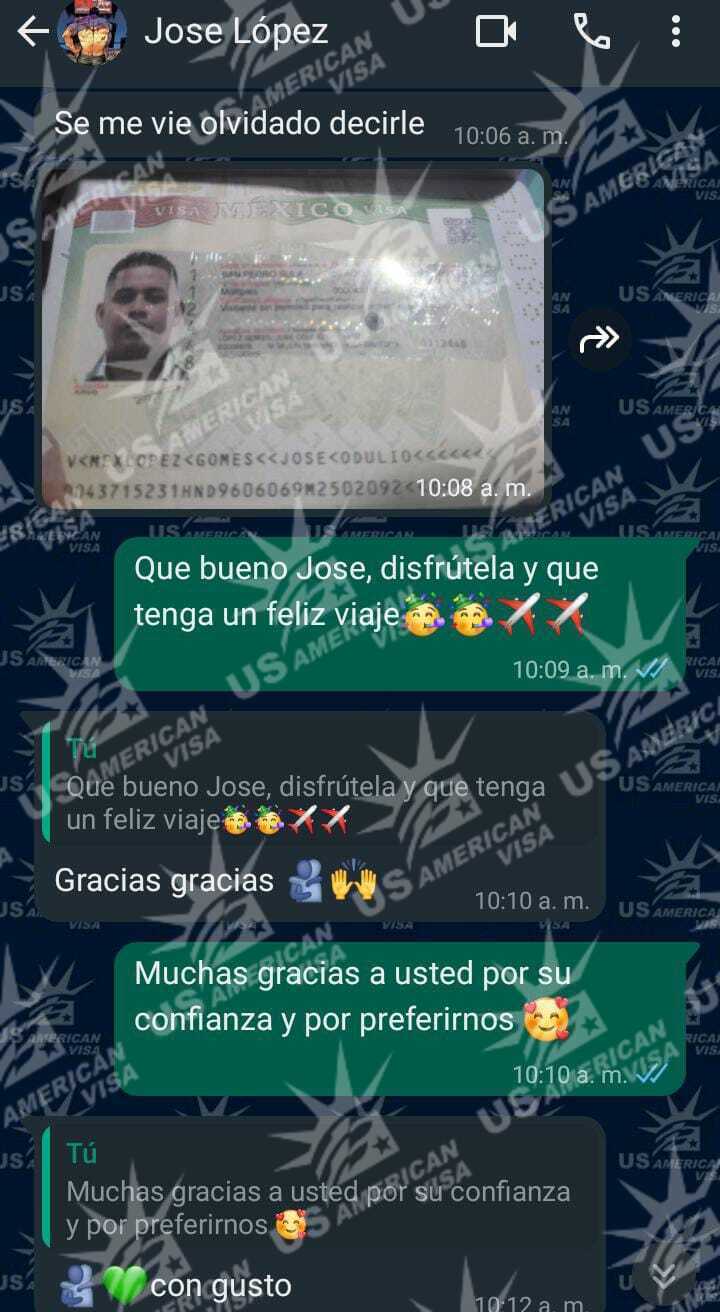Open Jose López's profile picture
720x1312 pixels.
point(92,32)
